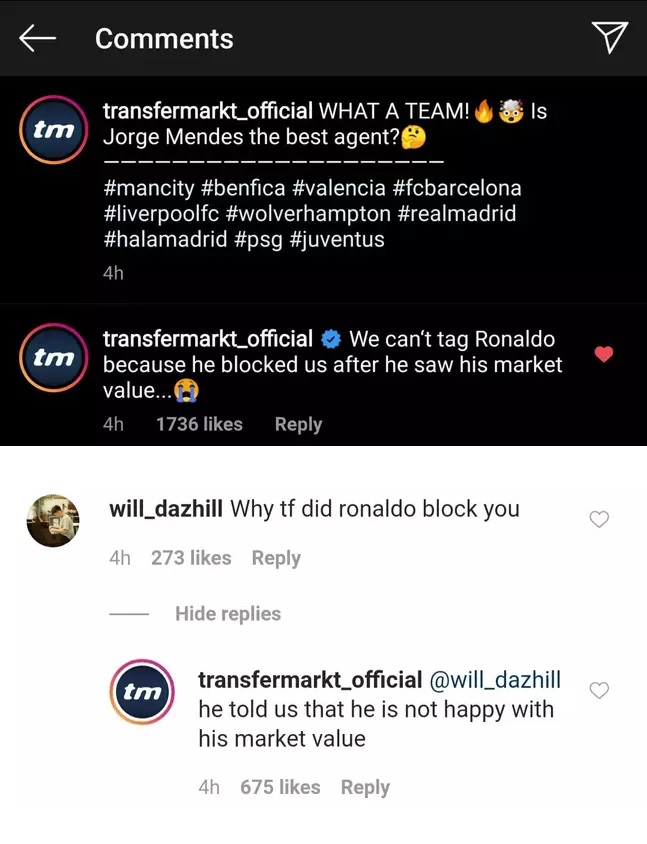Screen dimensions: 647x844
Task: View the 273 likes on will_dazhill's comment
Action: click(191, 558)
